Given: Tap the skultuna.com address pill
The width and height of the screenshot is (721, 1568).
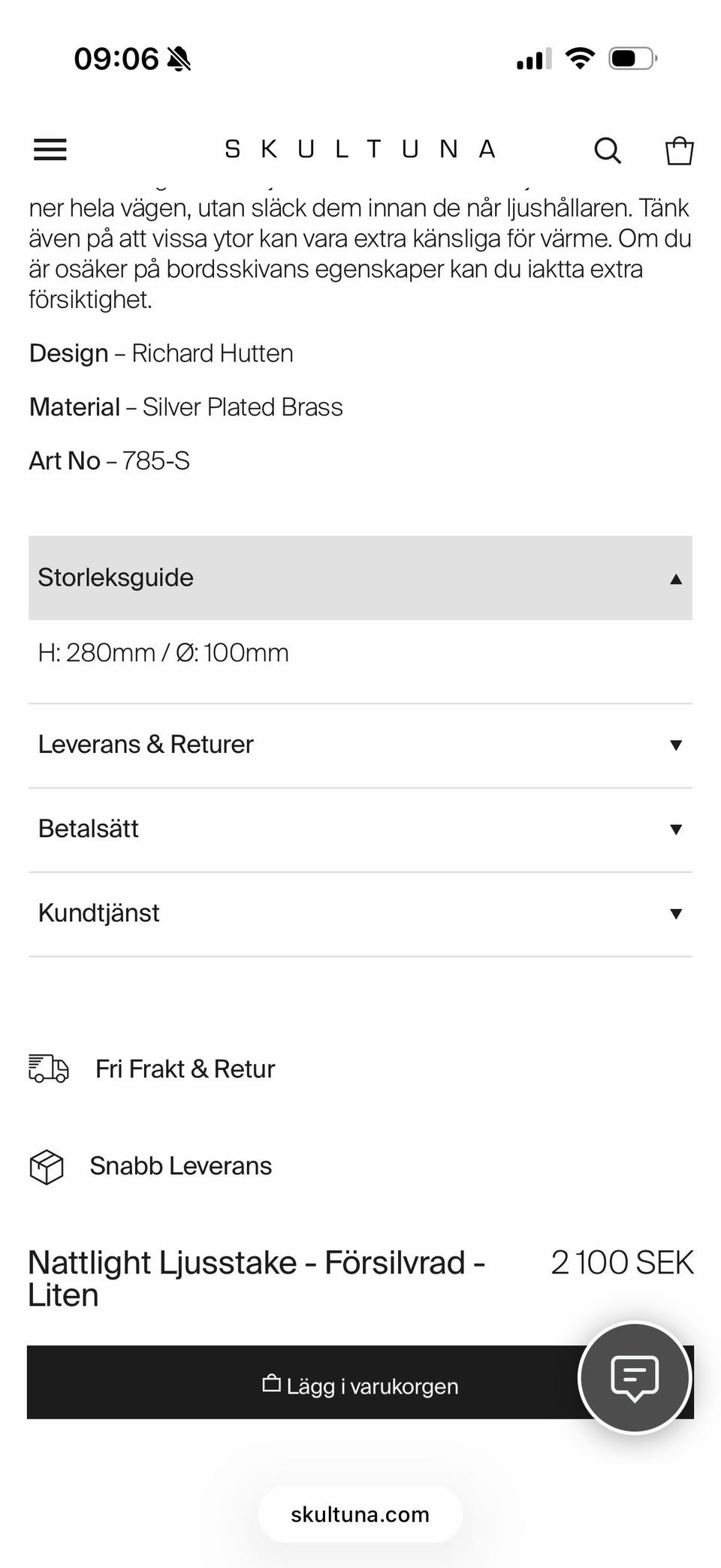Looking at the screenshot, I should click(x=359, y=1515).
